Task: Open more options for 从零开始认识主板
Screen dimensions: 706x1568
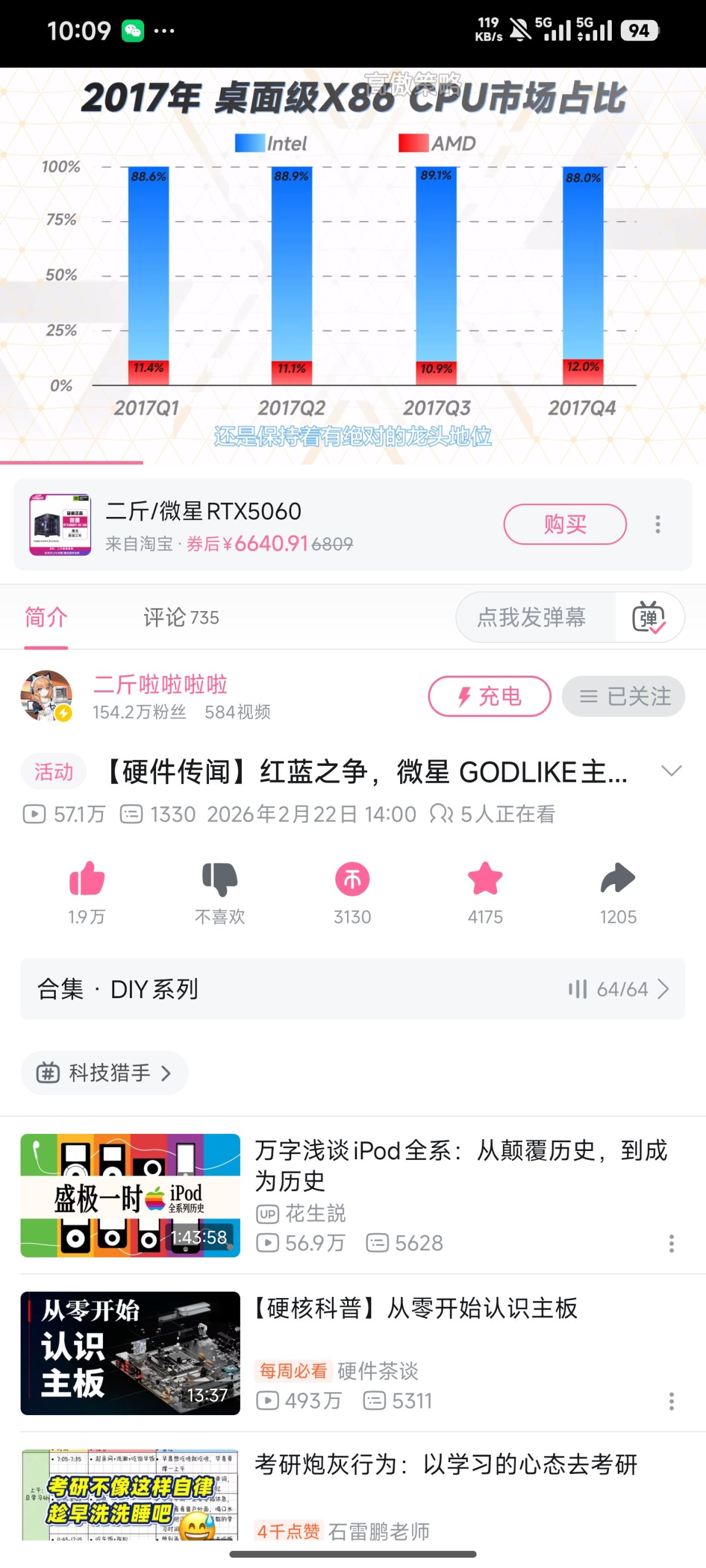Action: (x=671, y=1400)
